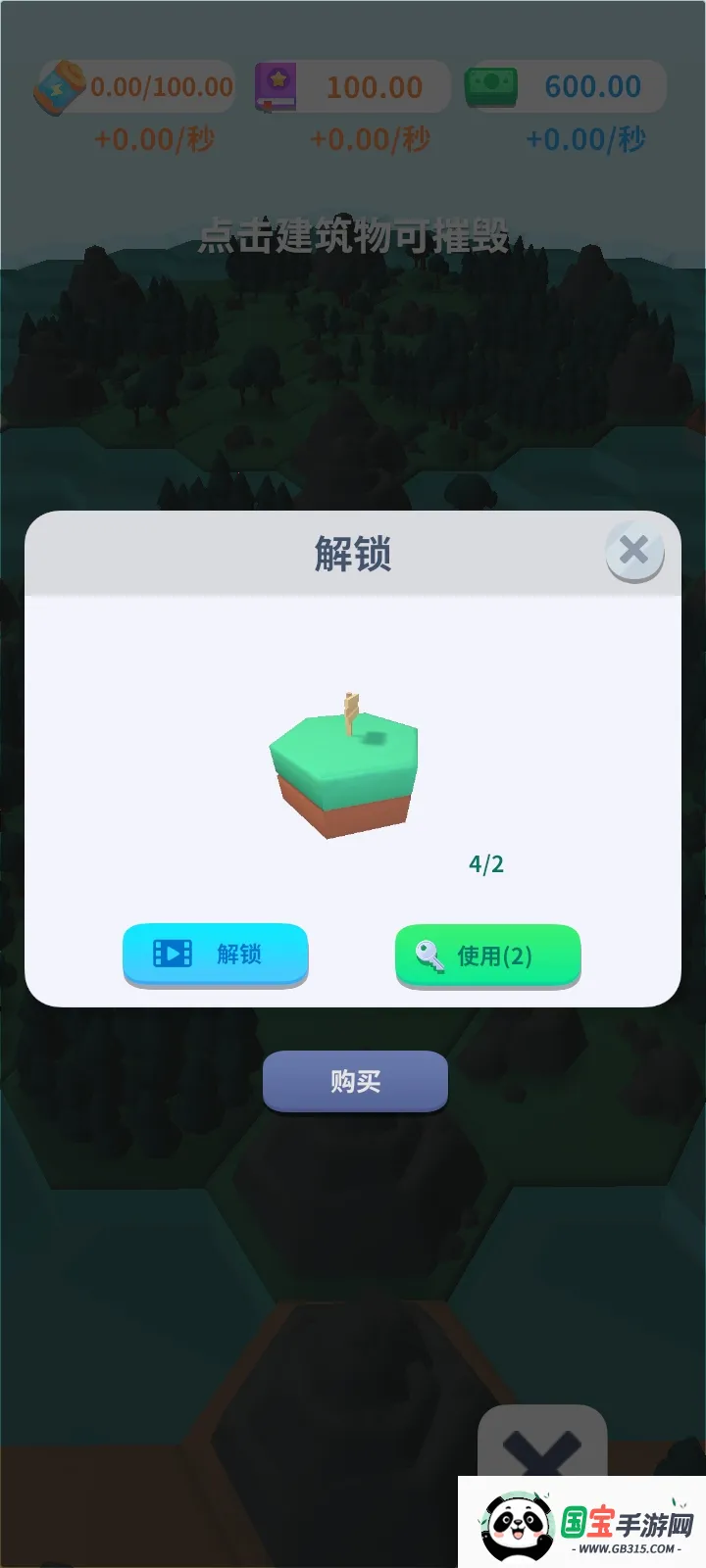Viewport: 706px width, 1568px height.
Task: Click the 点击建筑物可摧毁 hint text
Action: 353,232
